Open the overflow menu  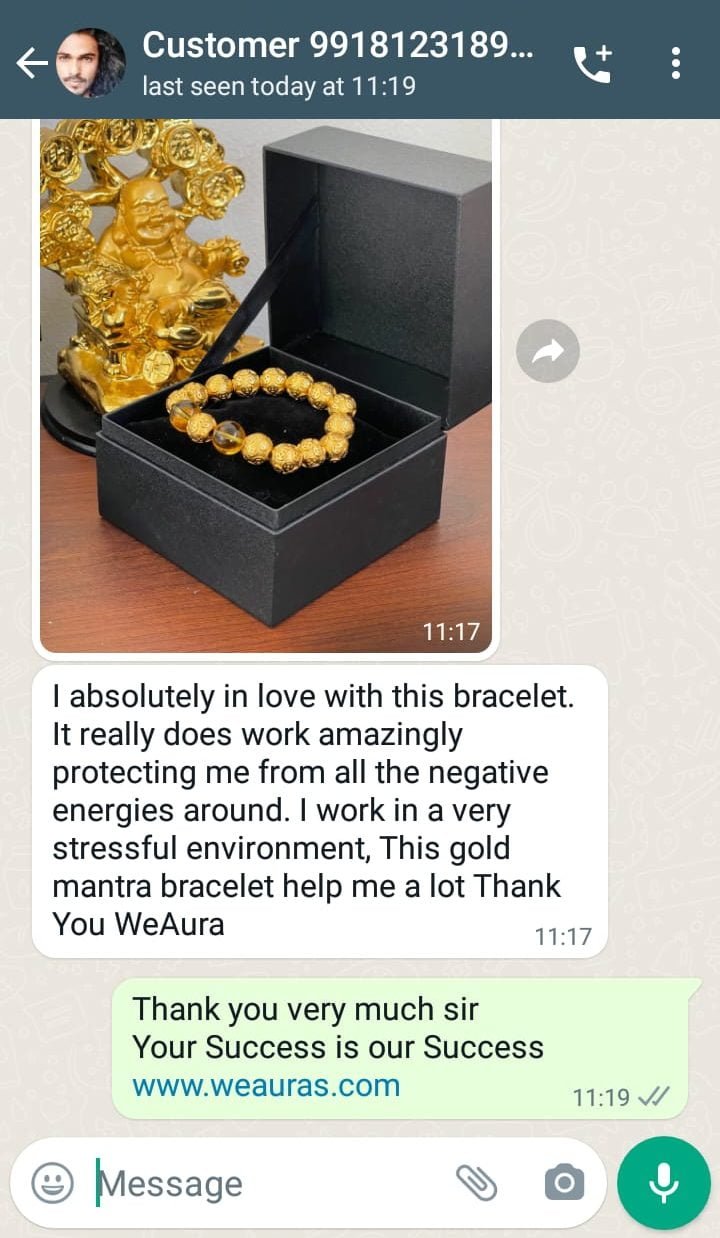pos(677,63)
